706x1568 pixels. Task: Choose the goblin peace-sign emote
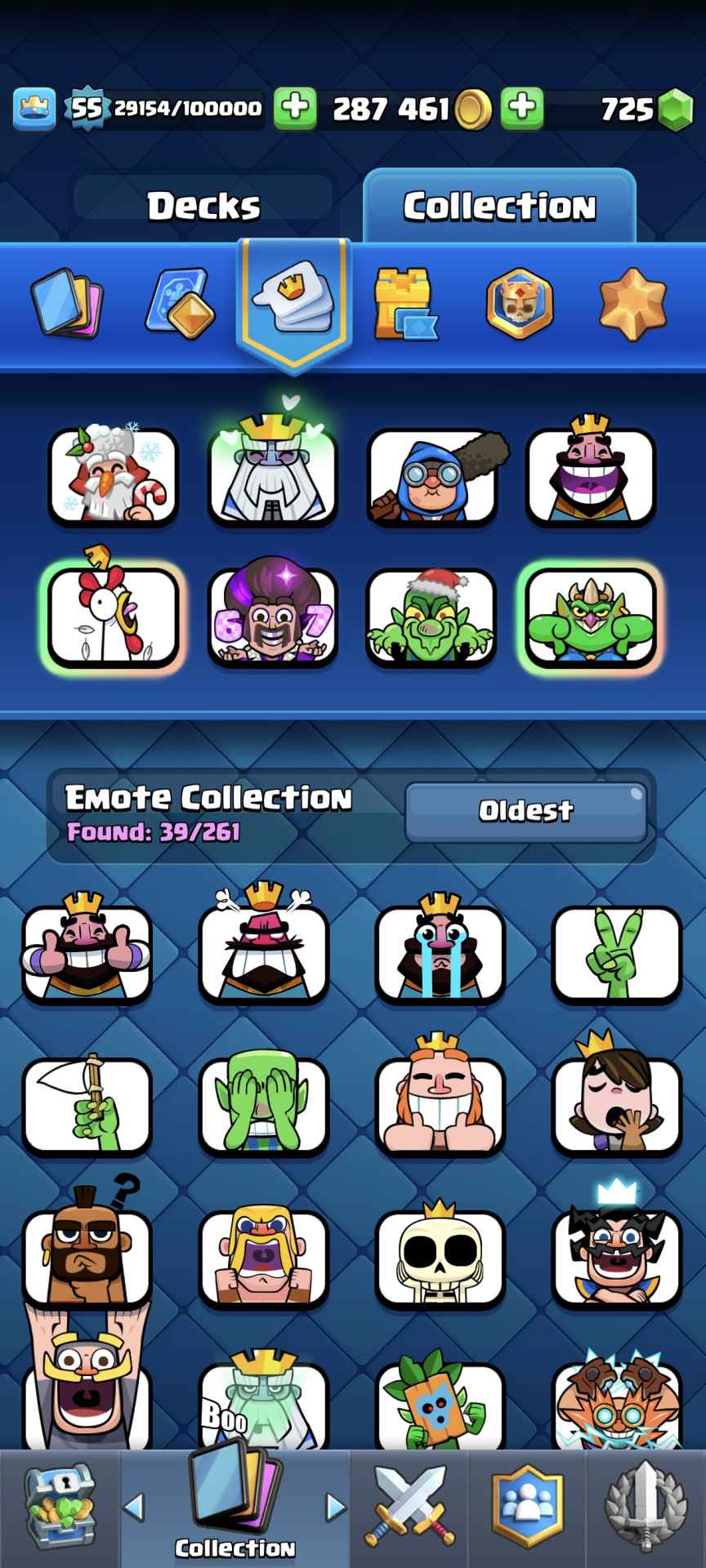616,950
